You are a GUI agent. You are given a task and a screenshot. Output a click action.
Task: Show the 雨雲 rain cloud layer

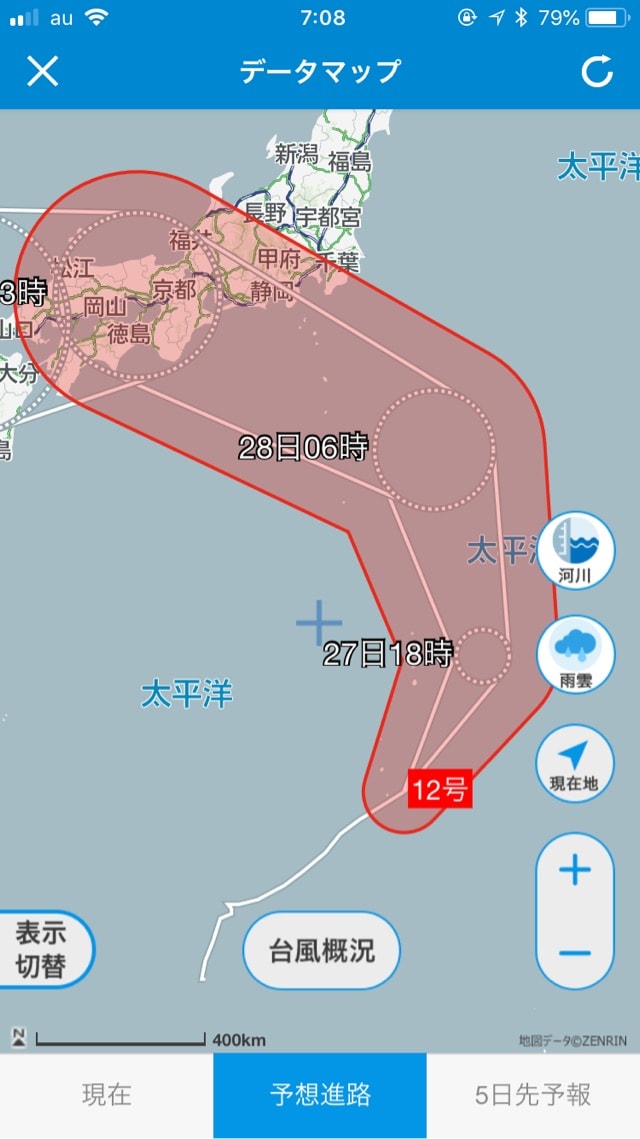(x=575, y=653)
